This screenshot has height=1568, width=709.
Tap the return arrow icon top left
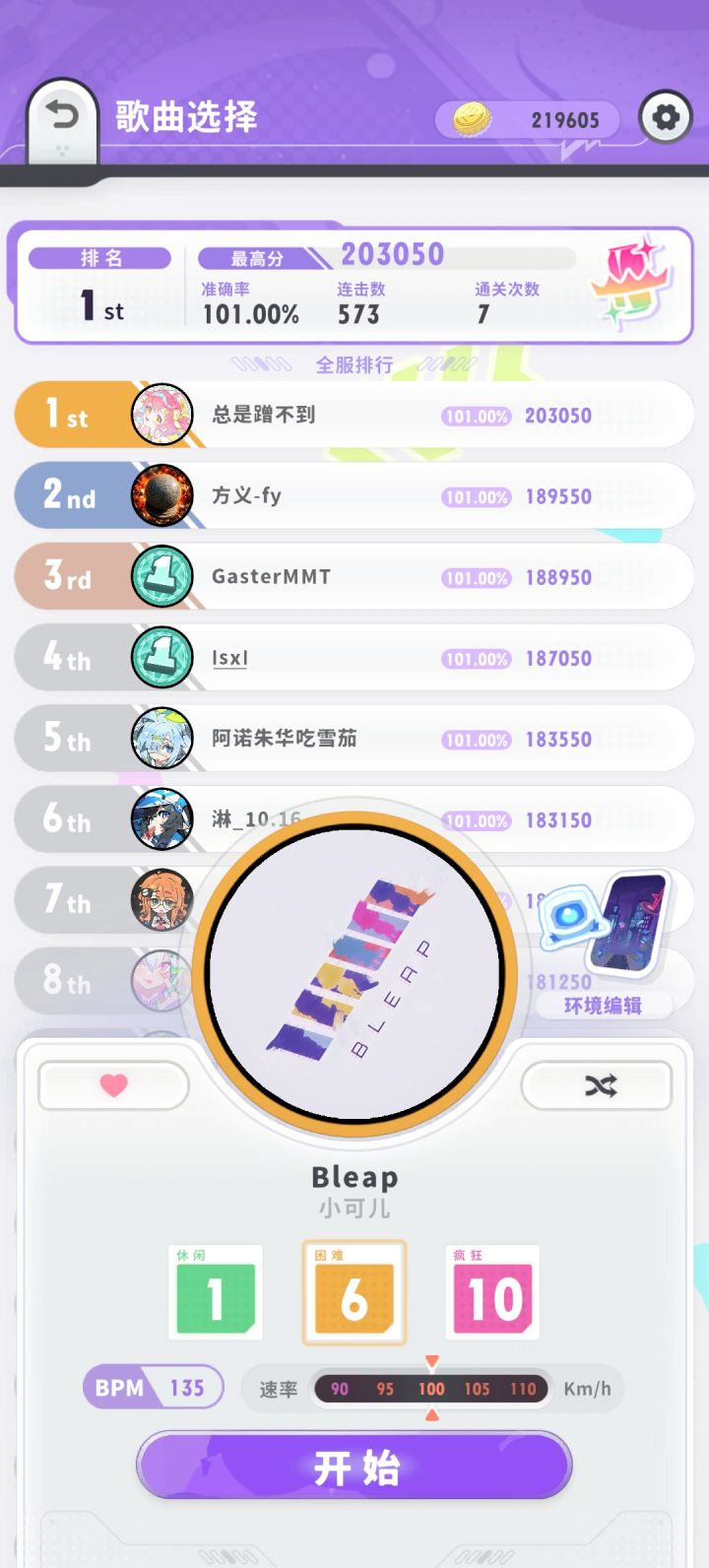(61, 113)
